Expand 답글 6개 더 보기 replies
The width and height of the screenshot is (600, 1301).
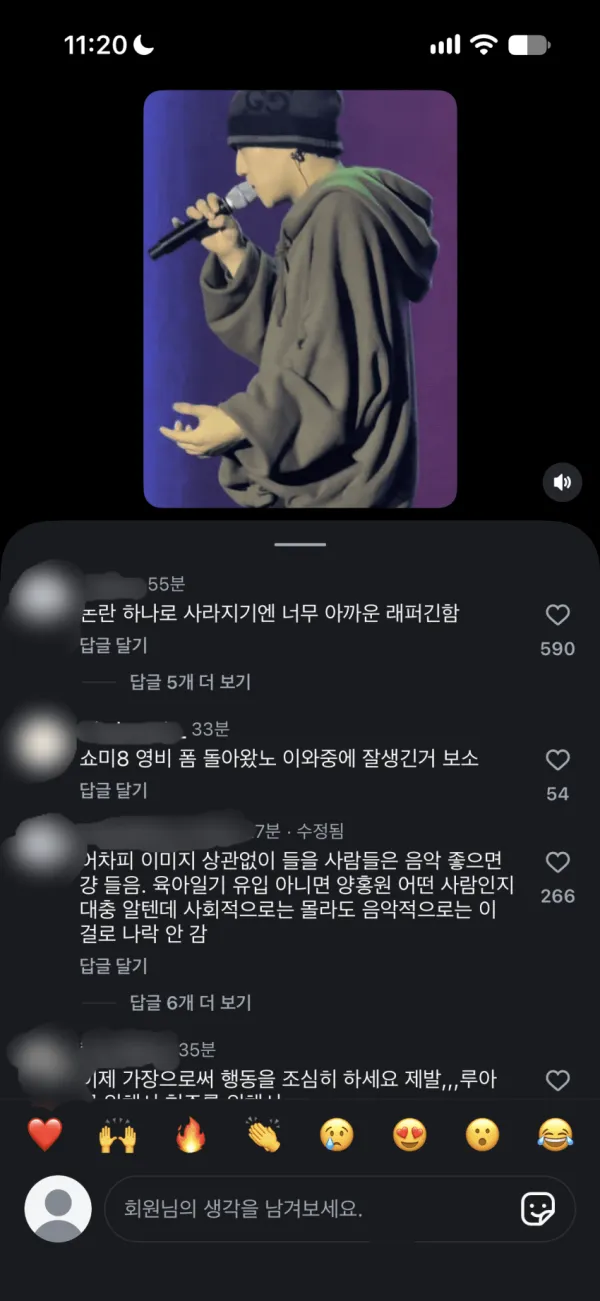point(190,1002)
